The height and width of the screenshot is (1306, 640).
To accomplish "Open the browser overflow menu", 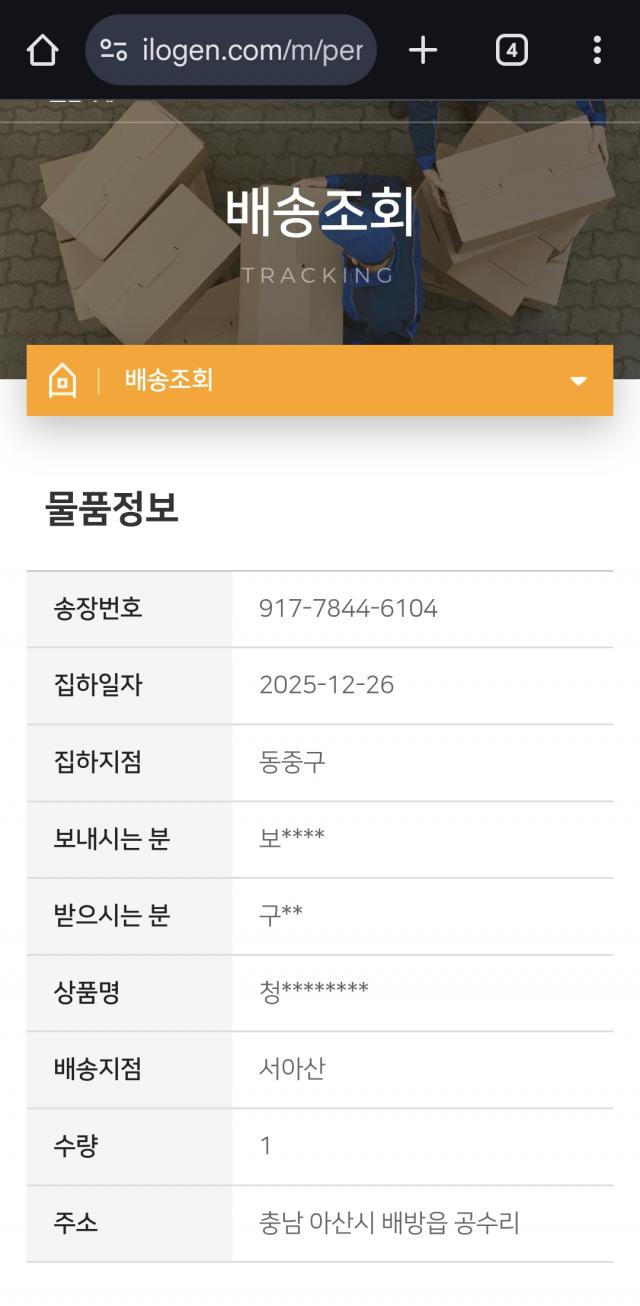I will pos(597,50).
